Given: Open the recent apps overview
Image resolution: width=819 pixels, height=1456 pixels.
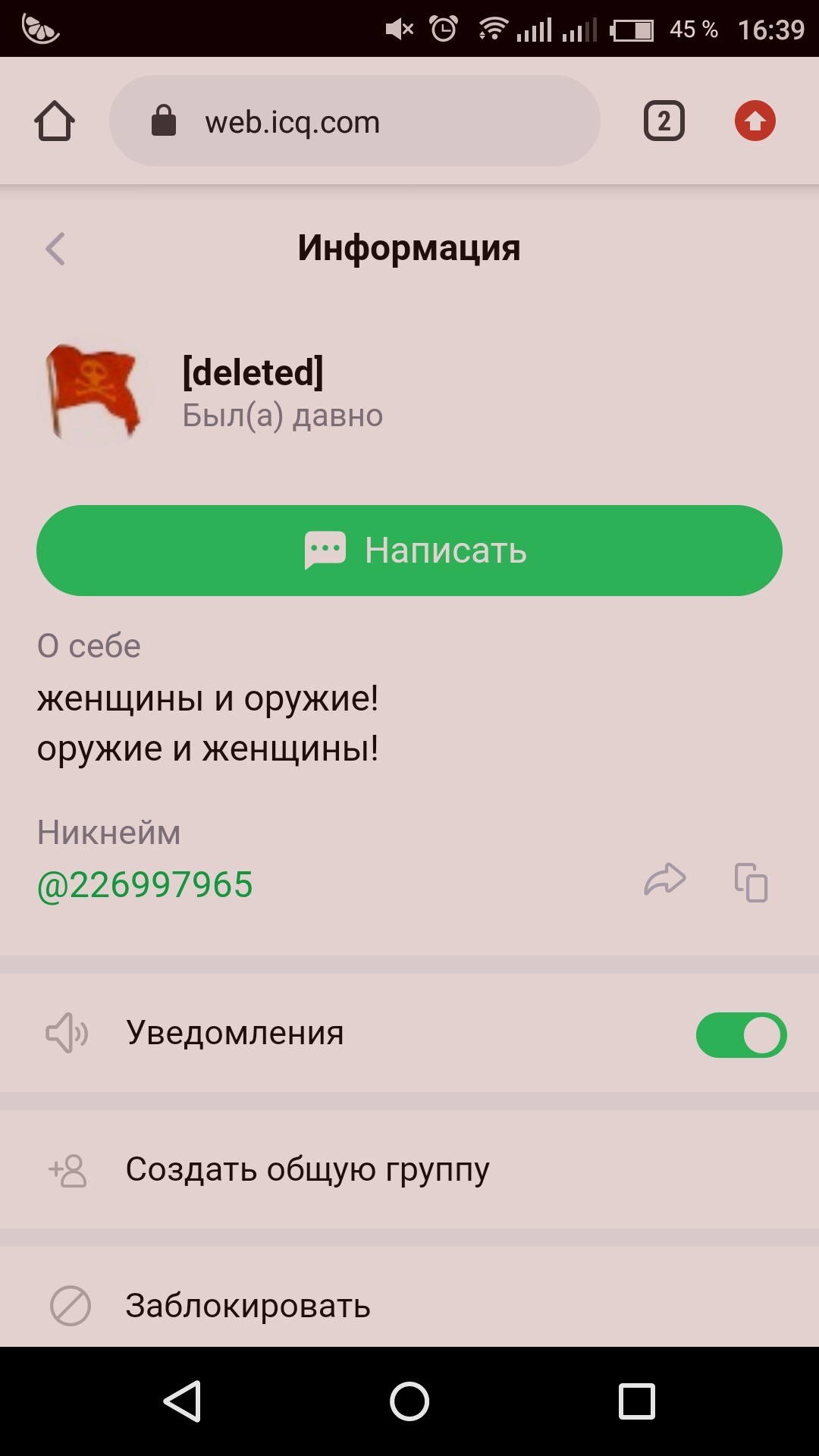Looking at the screenshot, I should (x=637, y=1401).
